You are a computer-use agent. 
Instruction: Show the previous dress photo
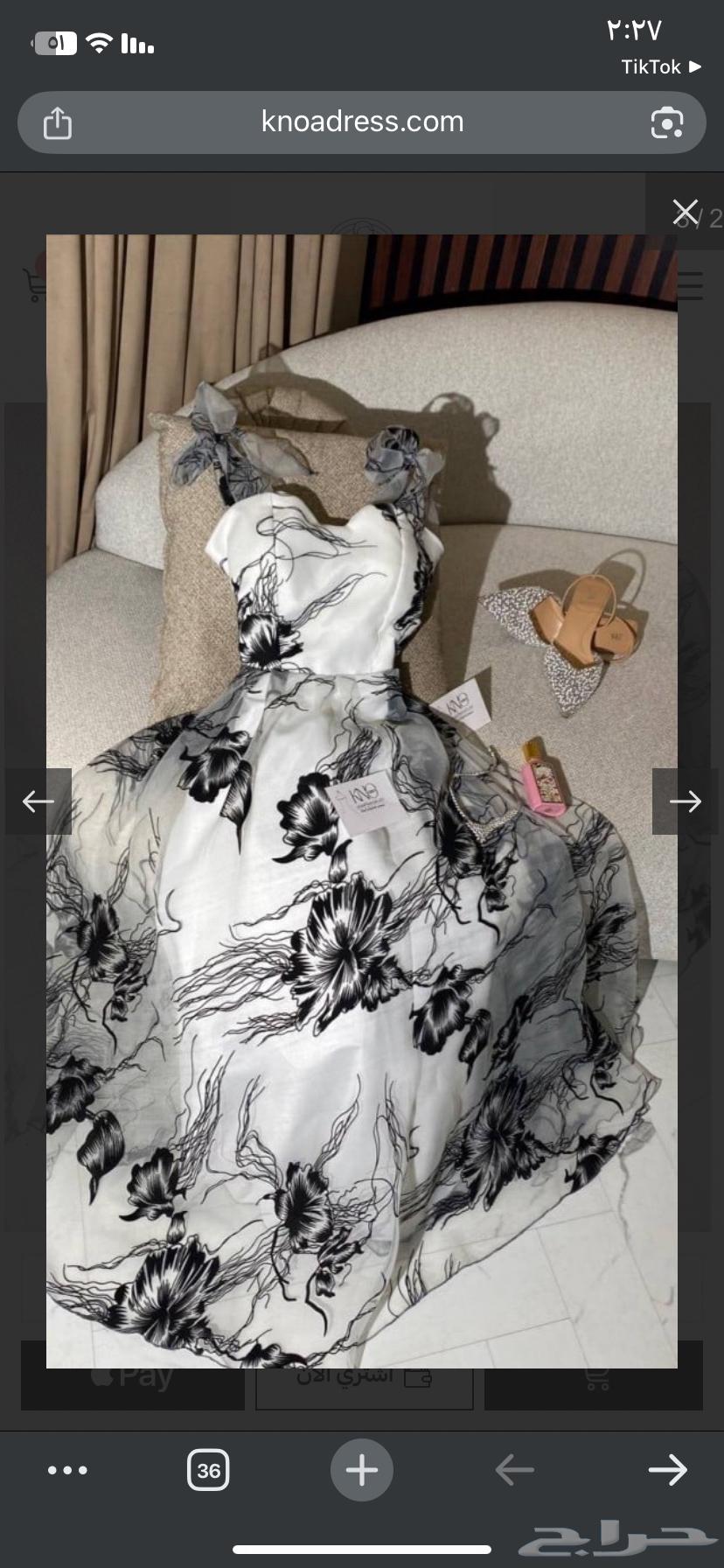(38, 801)
